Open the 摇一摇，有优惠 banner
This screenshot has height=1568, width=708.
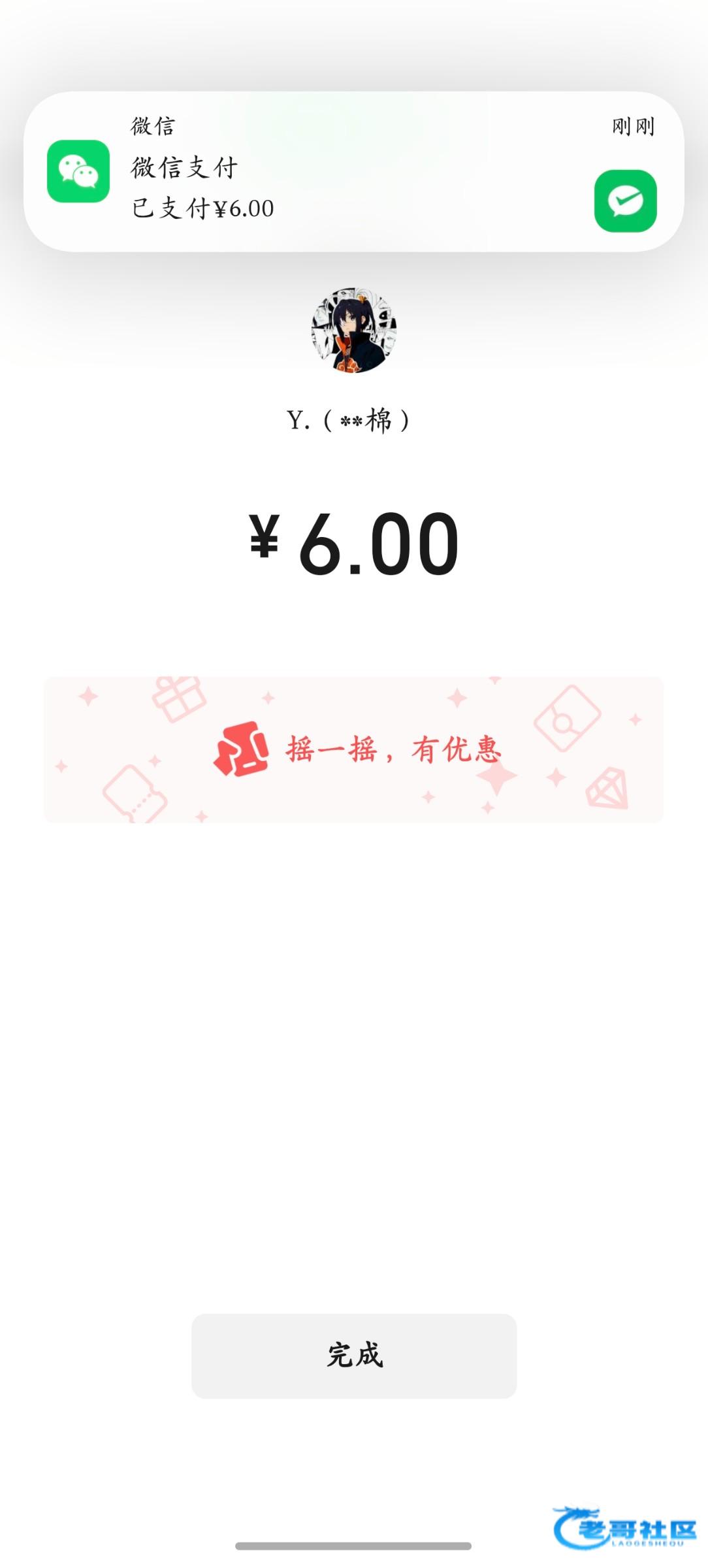click(x=354, y=749)
